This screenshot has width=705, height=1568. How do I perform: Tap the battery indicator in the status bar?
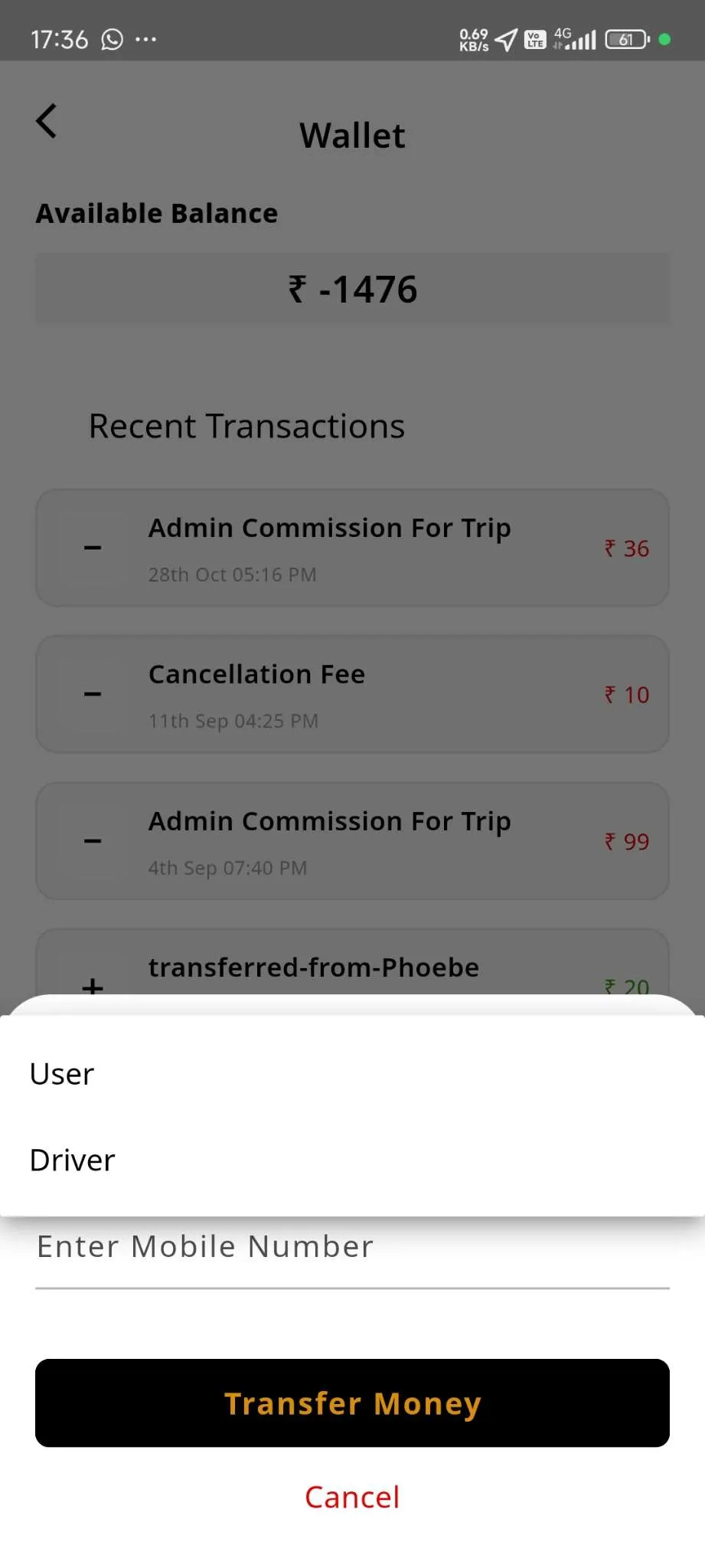pos(626,40)
